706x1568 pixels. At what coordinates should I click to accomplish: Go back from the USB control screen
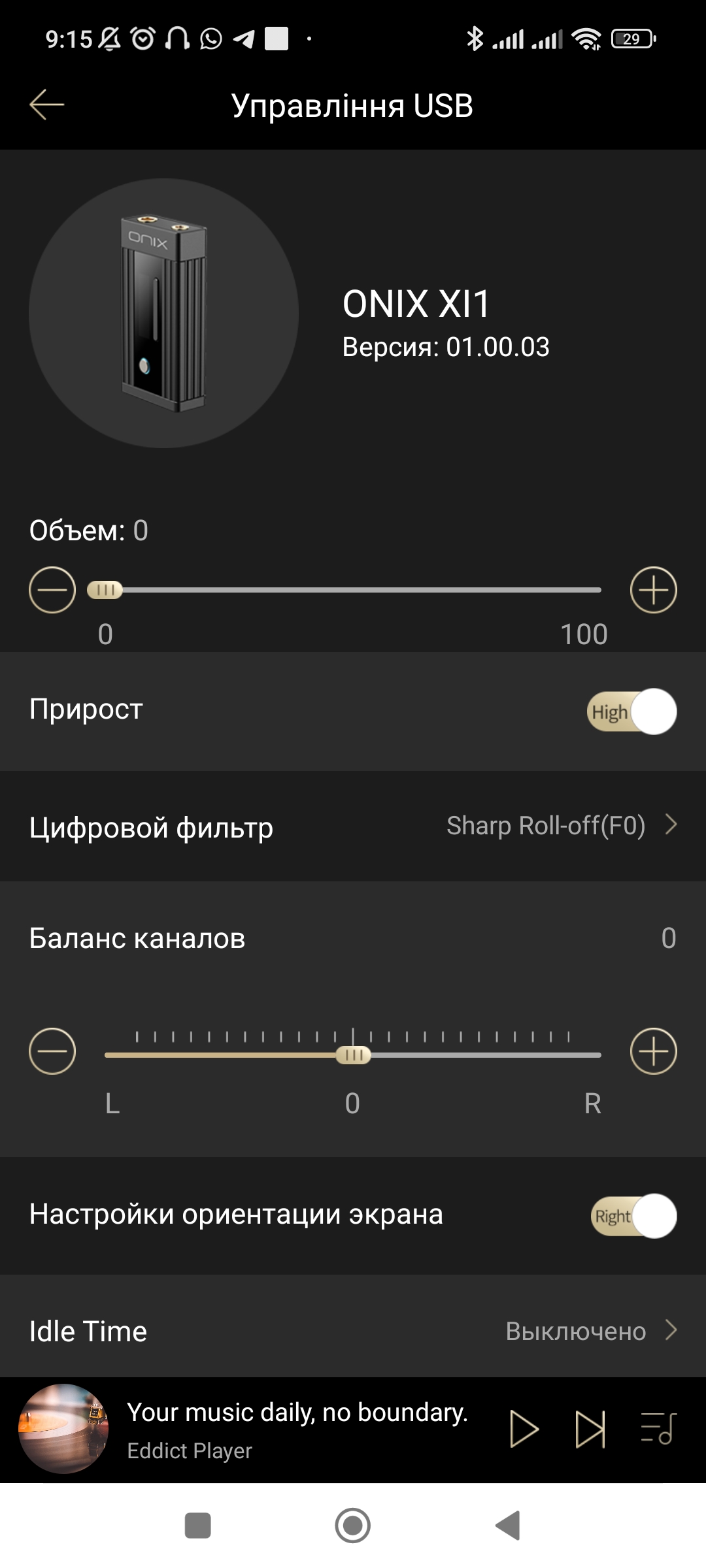click(46, 105)
